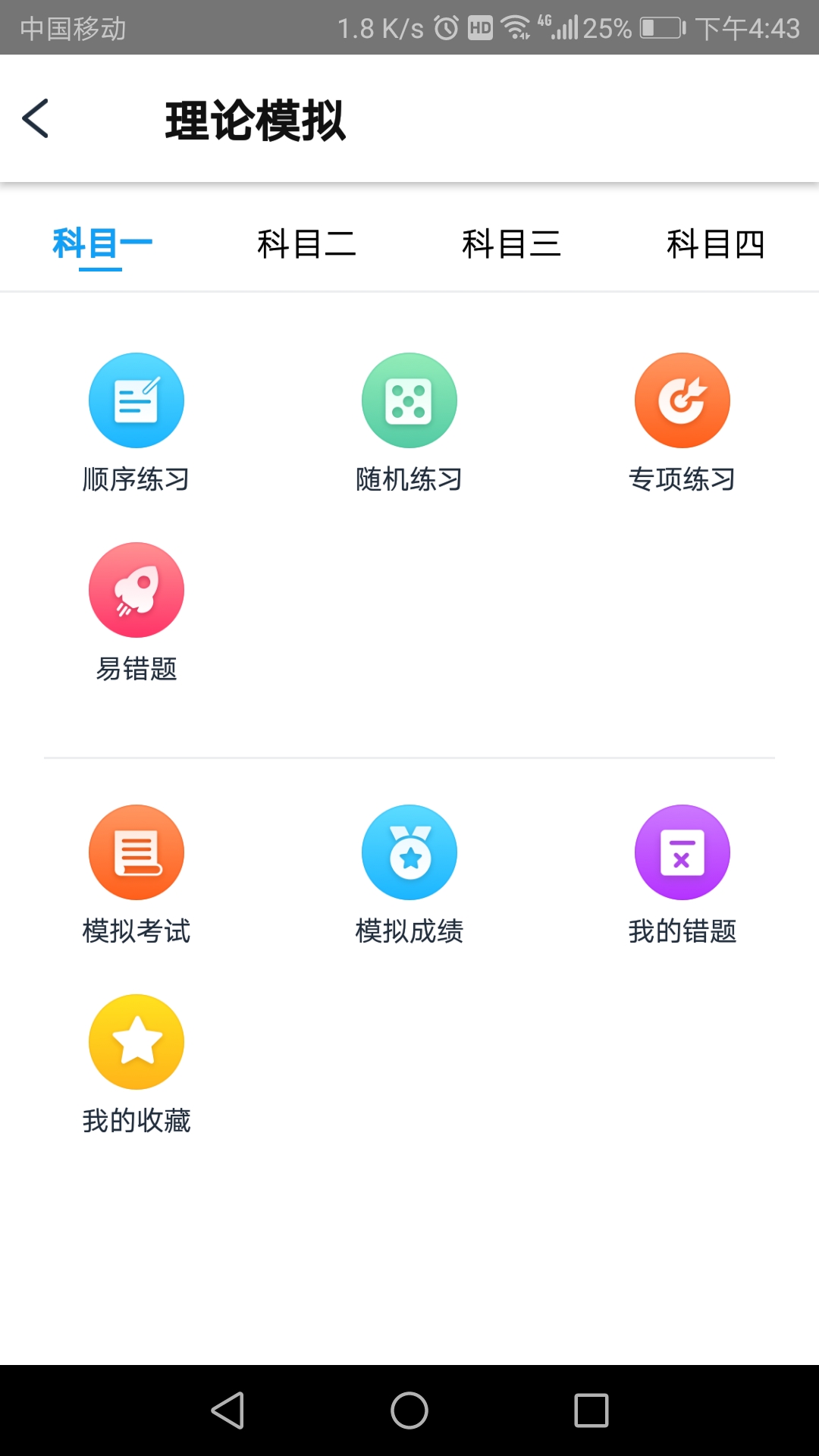Image resolution: width=819 pixels, height=1456 pixels.
Task: Select the 专项练习 target icon
Action: [682, 400]
